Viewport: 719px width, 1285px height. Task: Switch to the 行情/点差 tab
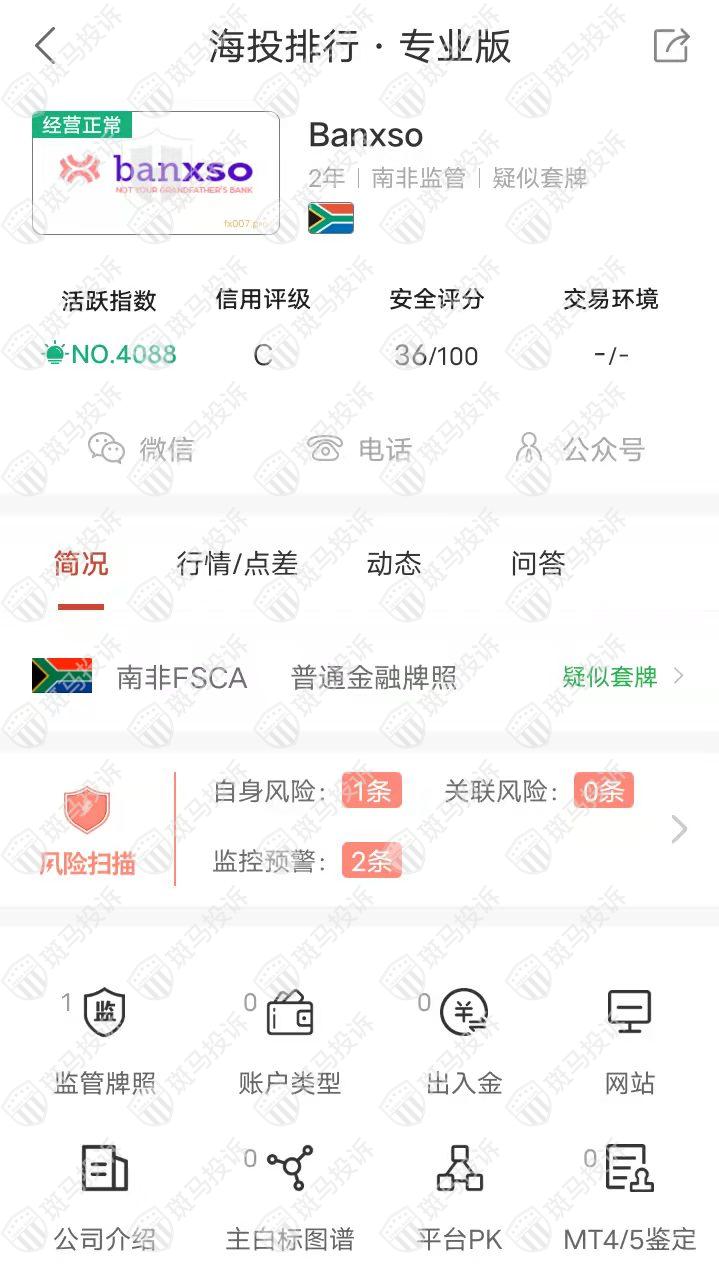click(x=237, y=564)
